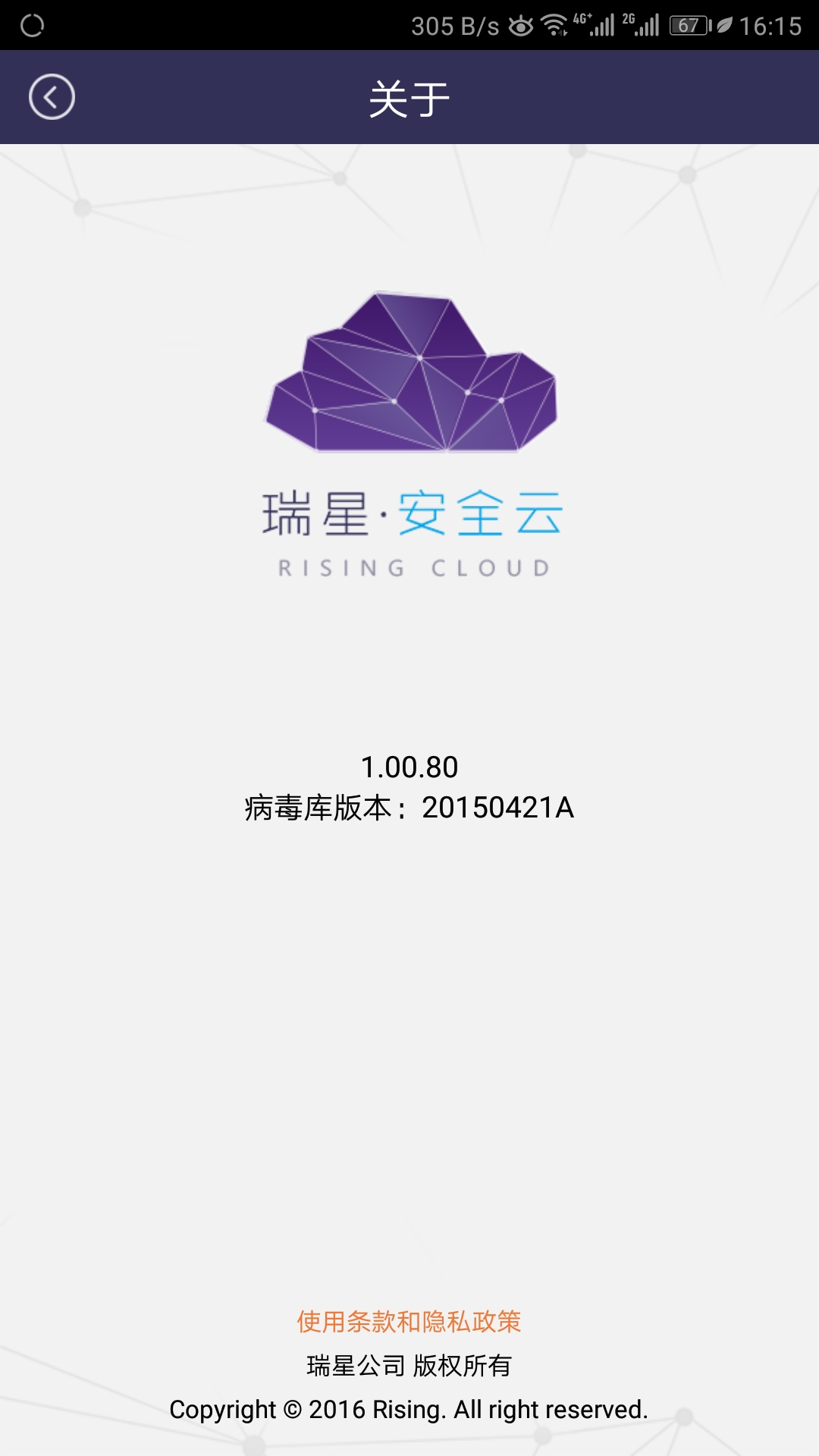Go back using the circled arrow icon
Screen dimensions: 819x1456
52,97
